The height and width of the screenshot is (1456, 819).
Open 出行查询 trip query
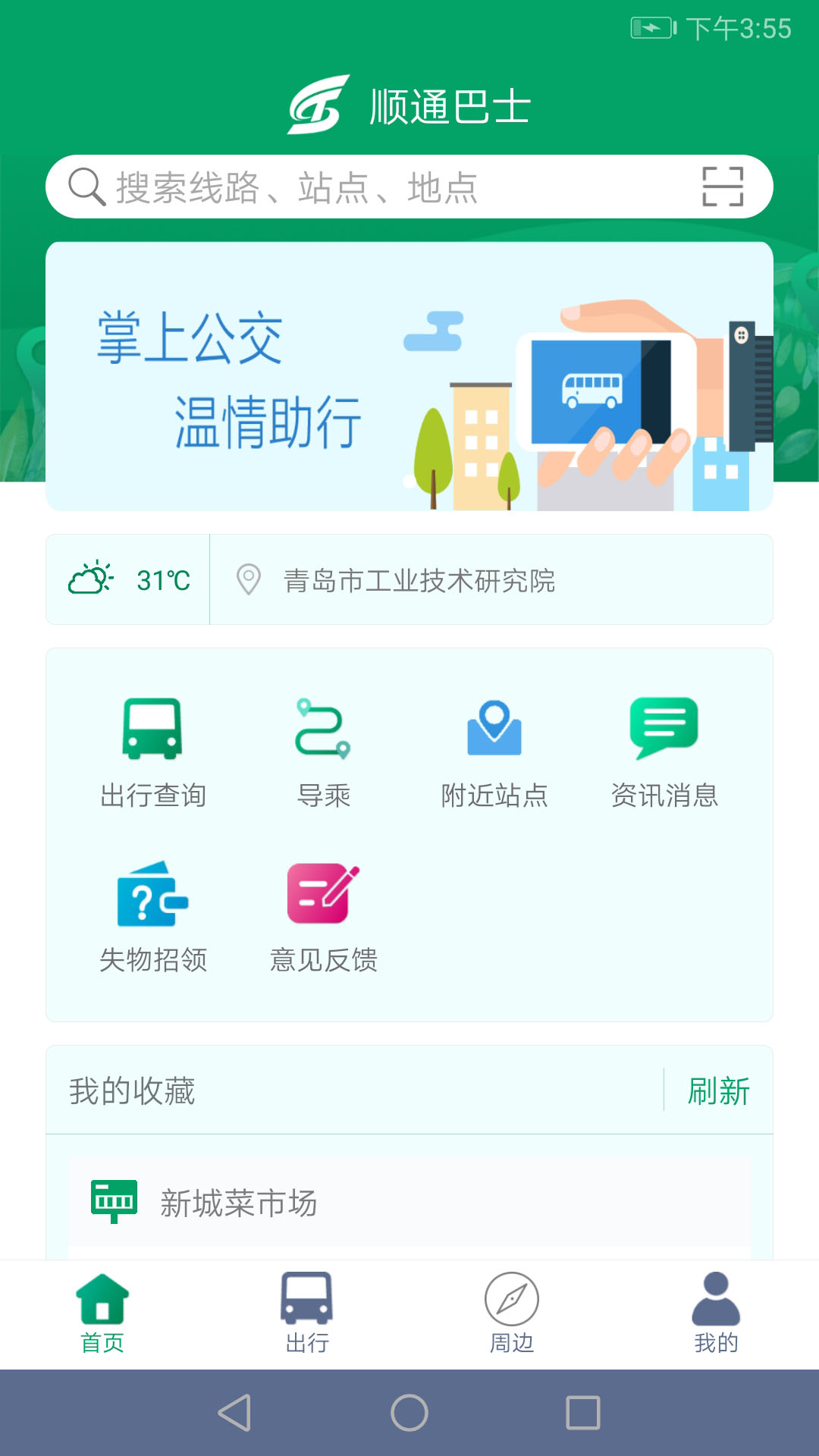pyautogui.click(x=152, y=752)
